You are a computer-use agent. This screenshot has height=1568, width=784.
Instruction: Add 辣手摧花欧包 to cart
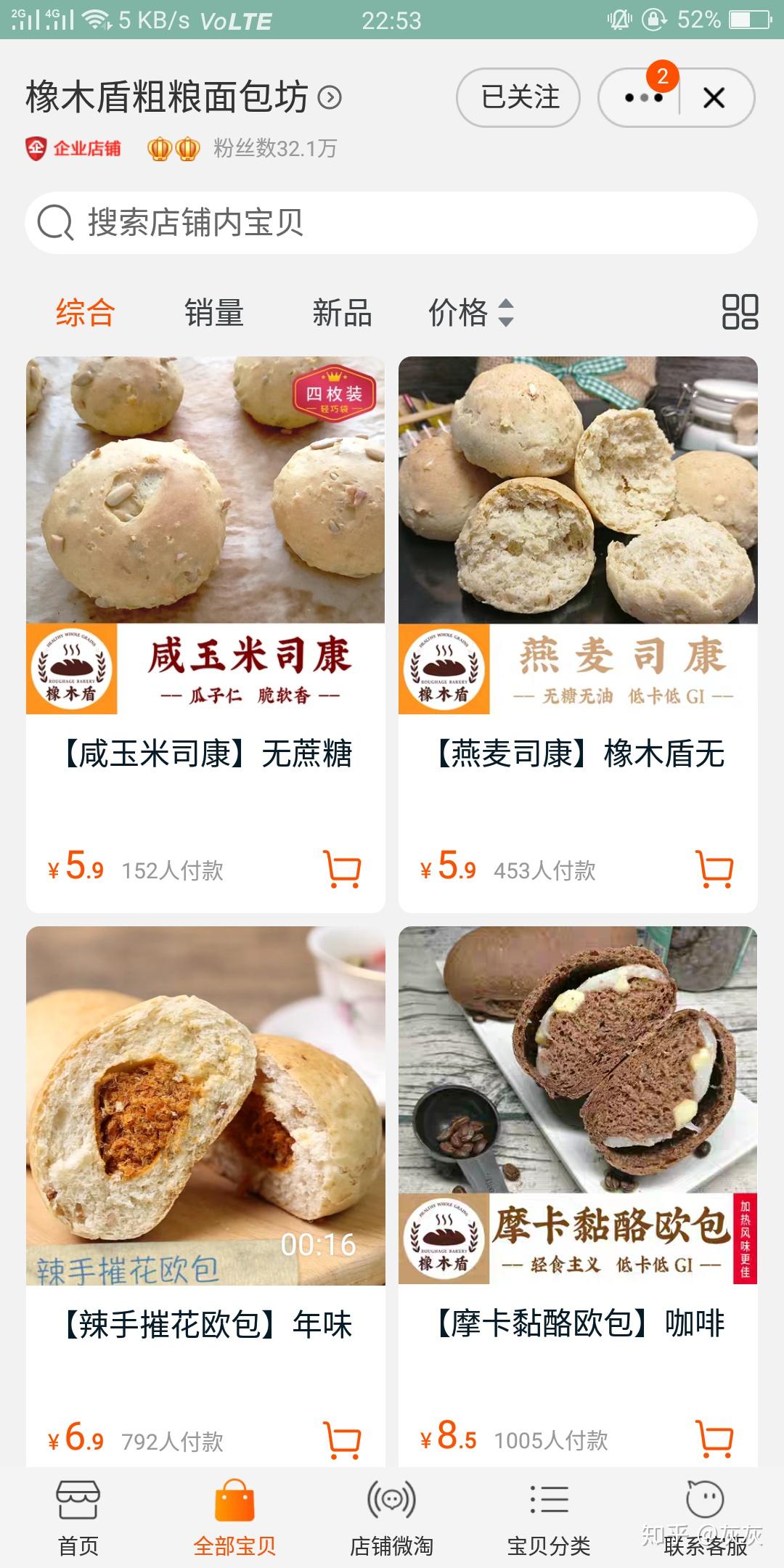(342, 1439)
